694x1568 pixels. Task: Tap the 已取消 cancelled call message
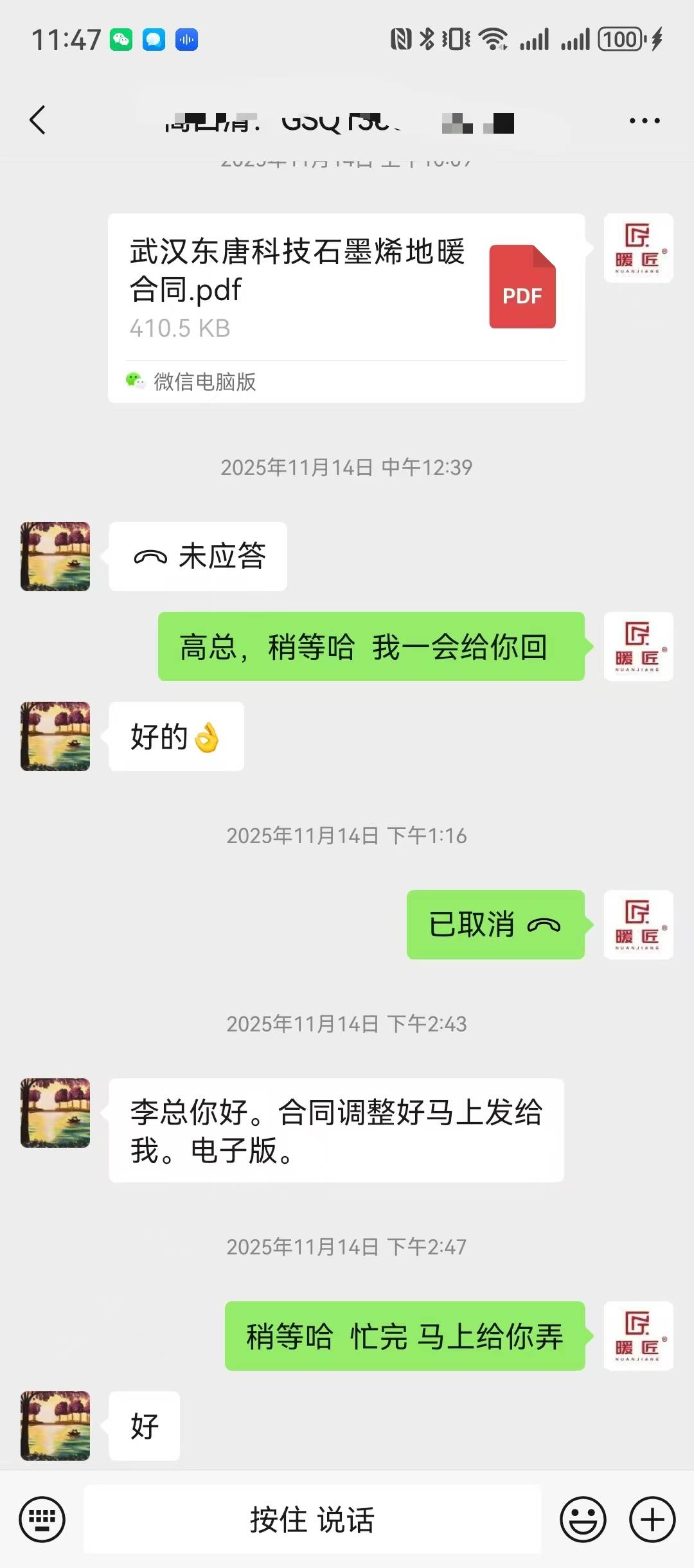click(x=495, y=925)
